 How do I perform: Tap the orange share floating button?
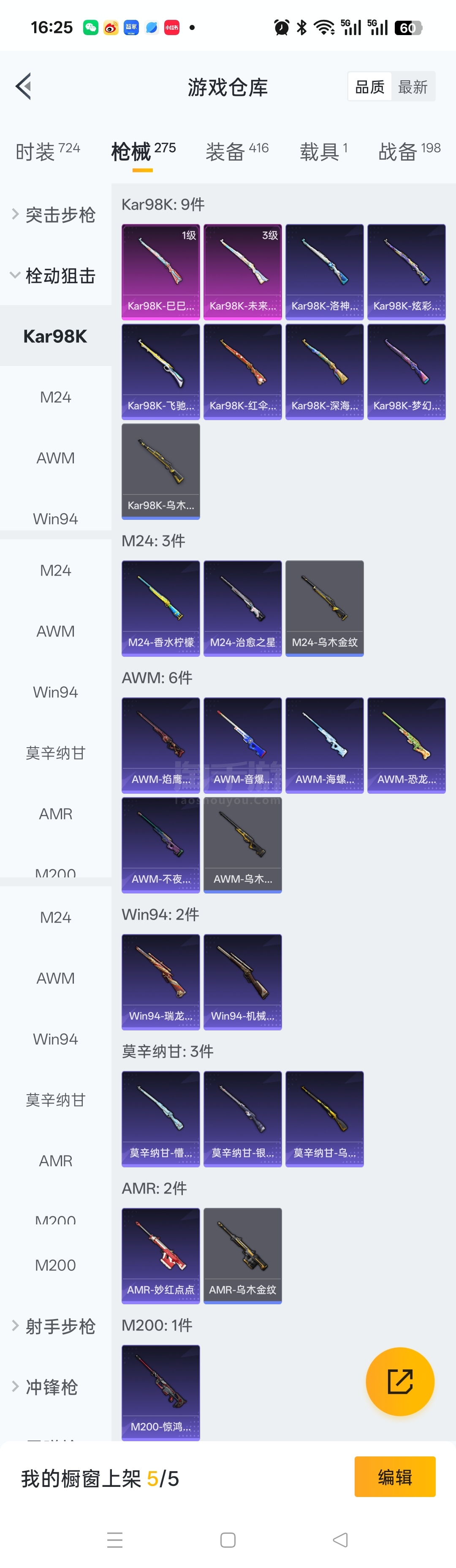tap(399, 1381)
